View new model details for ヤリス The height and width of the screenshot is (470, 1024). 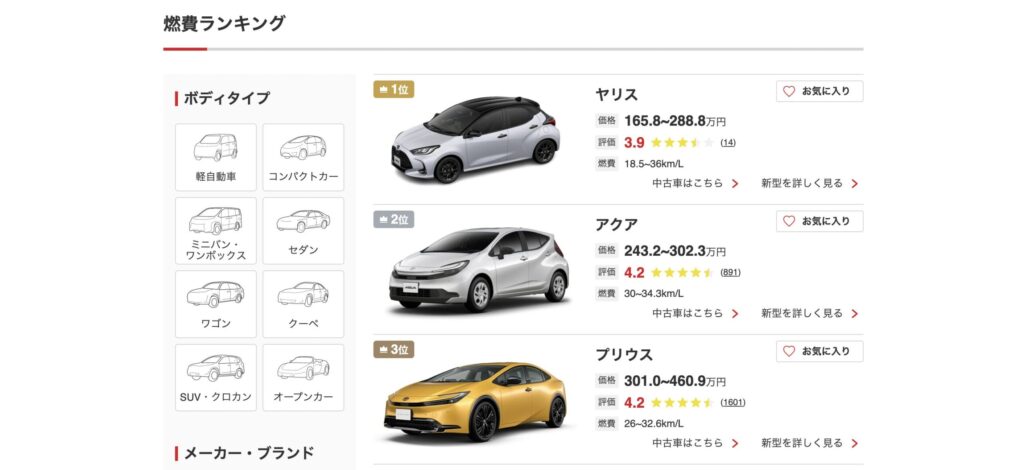click(x=809, y=184)
